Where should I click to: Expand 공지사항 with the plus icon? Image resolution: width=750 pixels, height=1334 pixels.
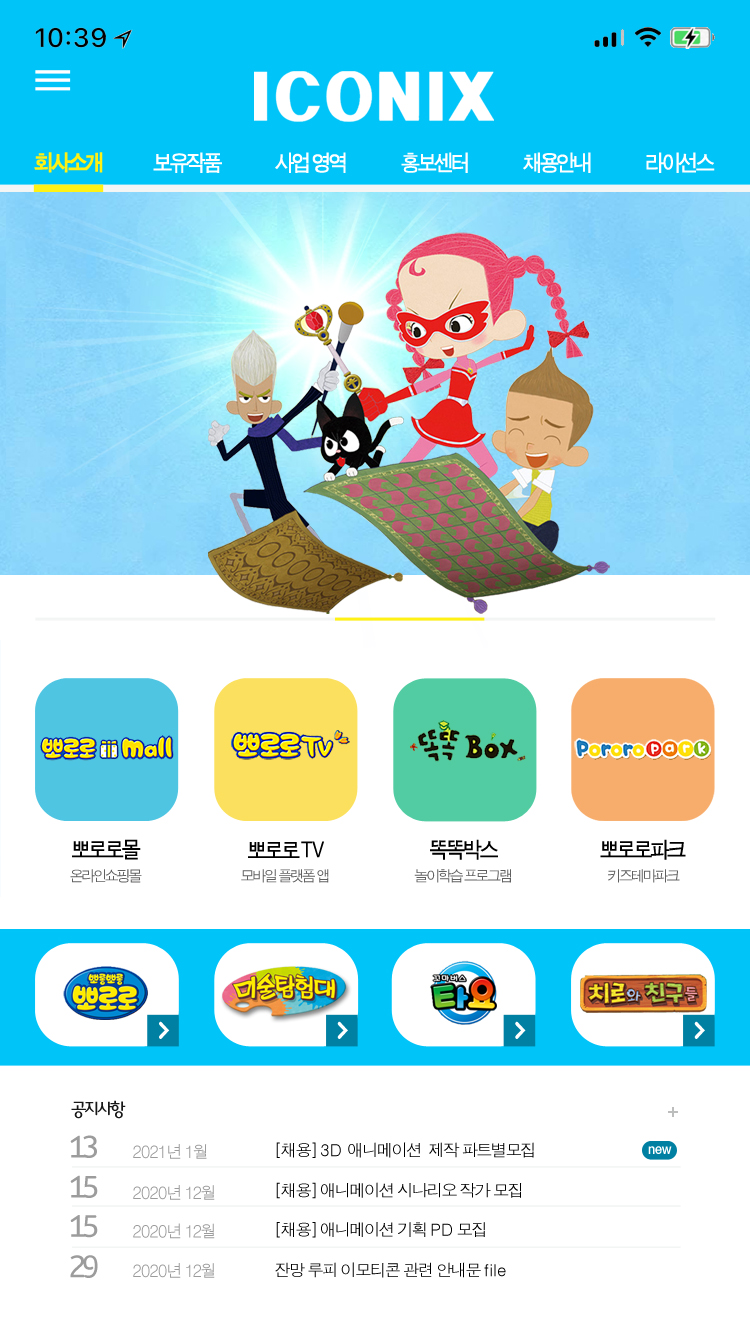[x=673, y=1112]
